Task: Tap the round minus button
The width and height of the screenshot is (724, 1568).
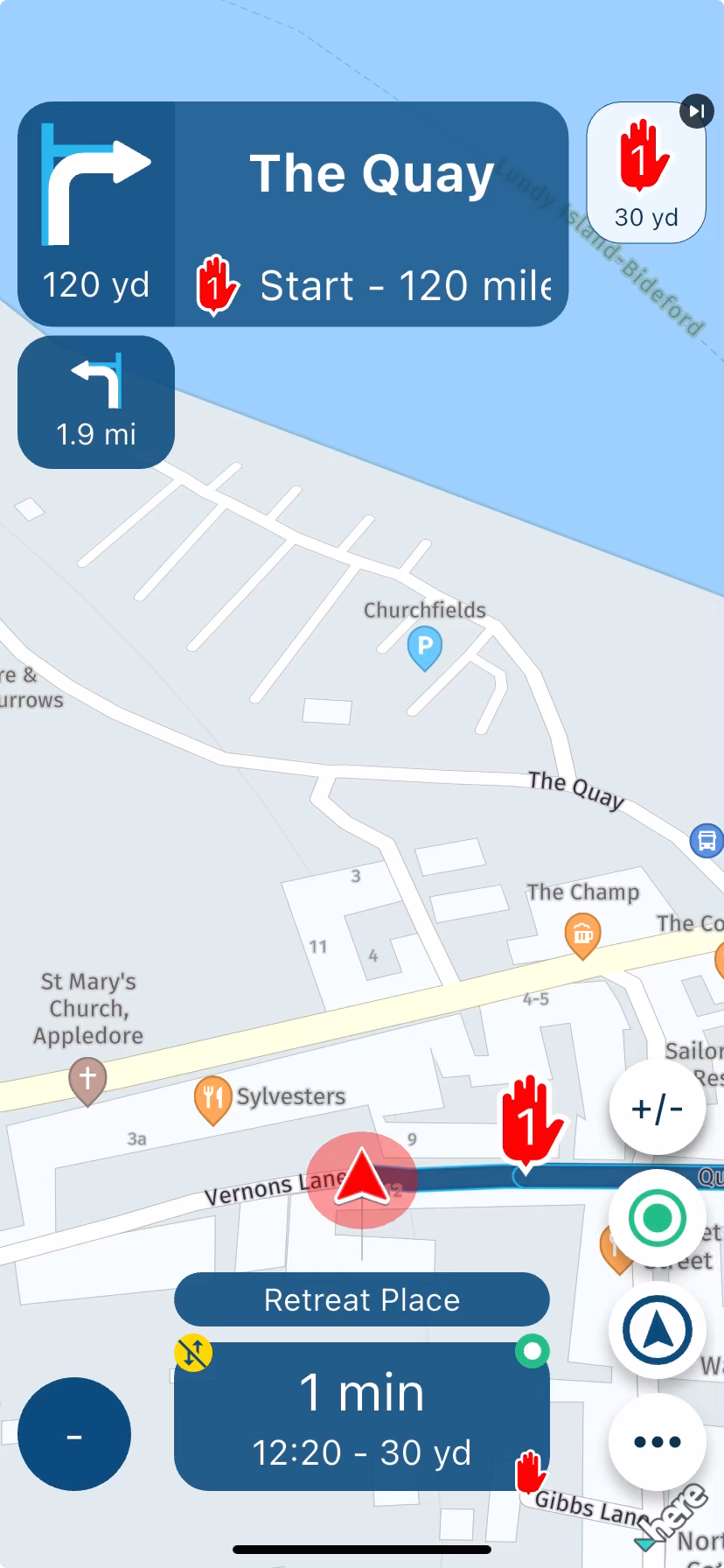Action: click(x=74, y=1434)
